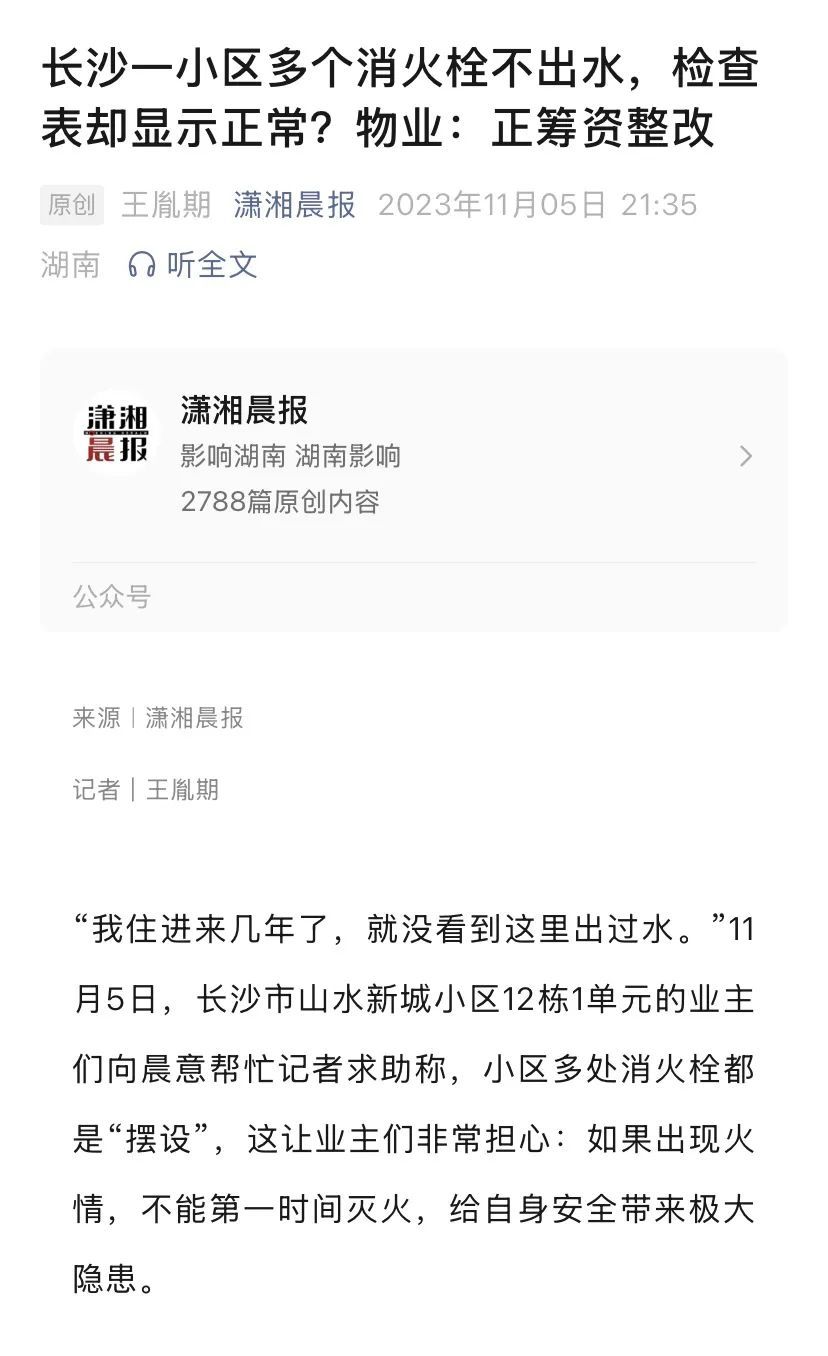828x1356 pixels.
Task: Listen to the article via 听全文
Action: tap(193, 264)
